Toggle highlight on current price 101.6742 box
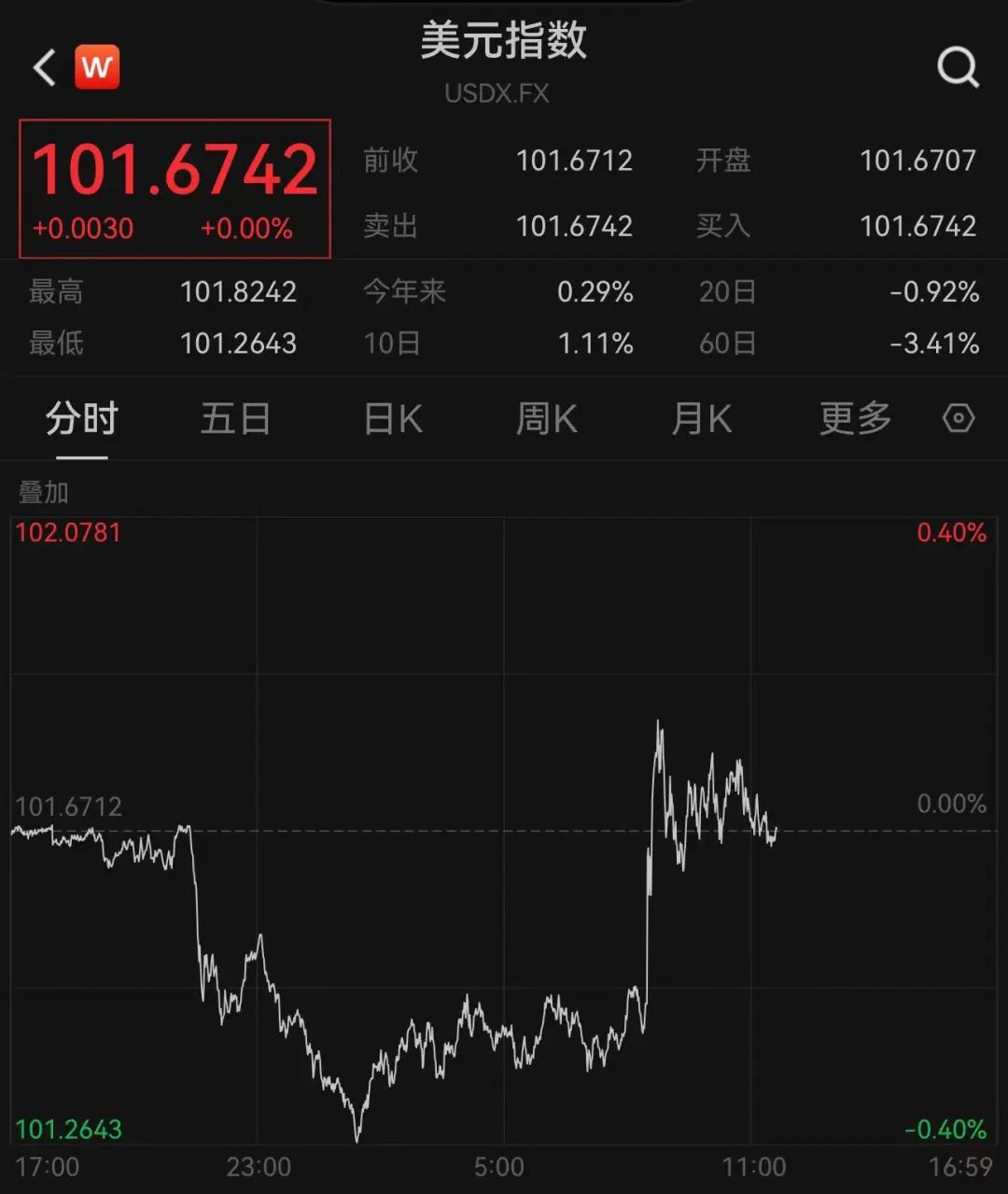Screen dimensions: 1008x1194 coord(174,187)
